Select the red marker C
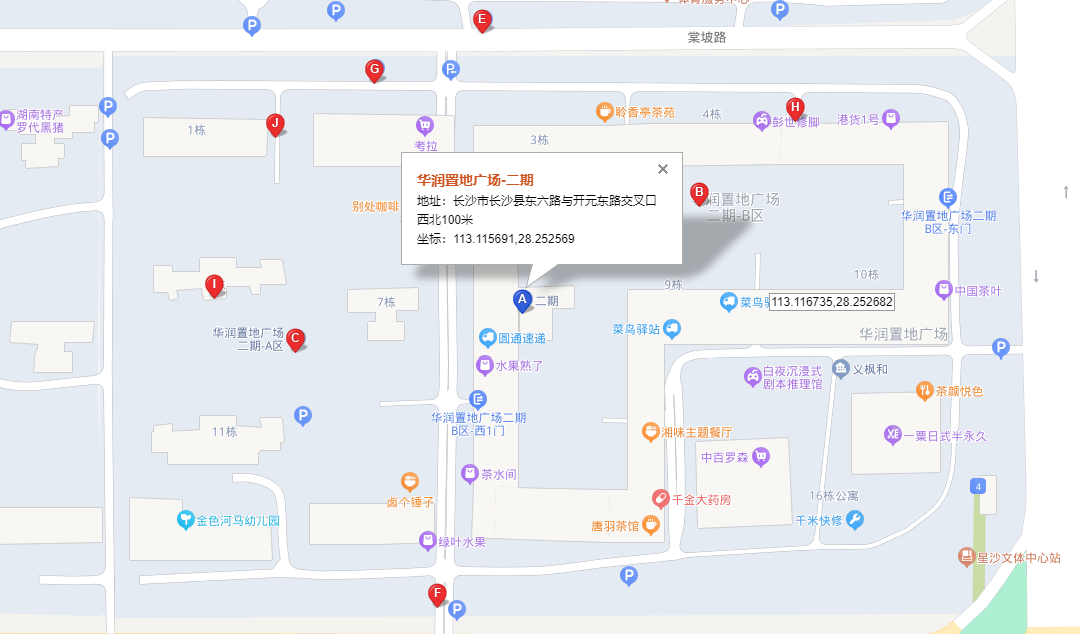Viewport: 1080px width, 634px height. click(295, 339)
